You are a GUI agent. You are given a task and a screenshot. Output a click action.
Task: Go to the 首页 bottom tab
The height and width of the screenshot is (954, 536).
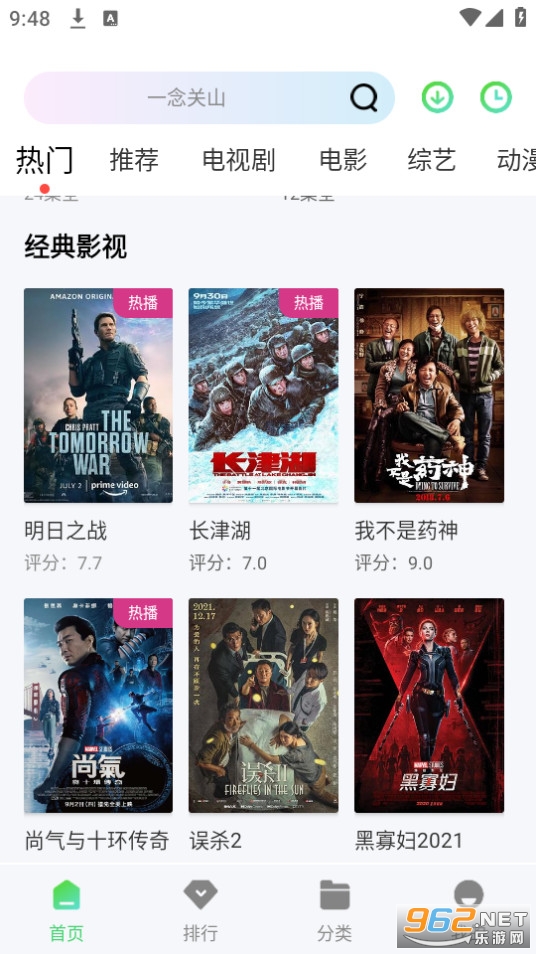click(x=66, y=911)
